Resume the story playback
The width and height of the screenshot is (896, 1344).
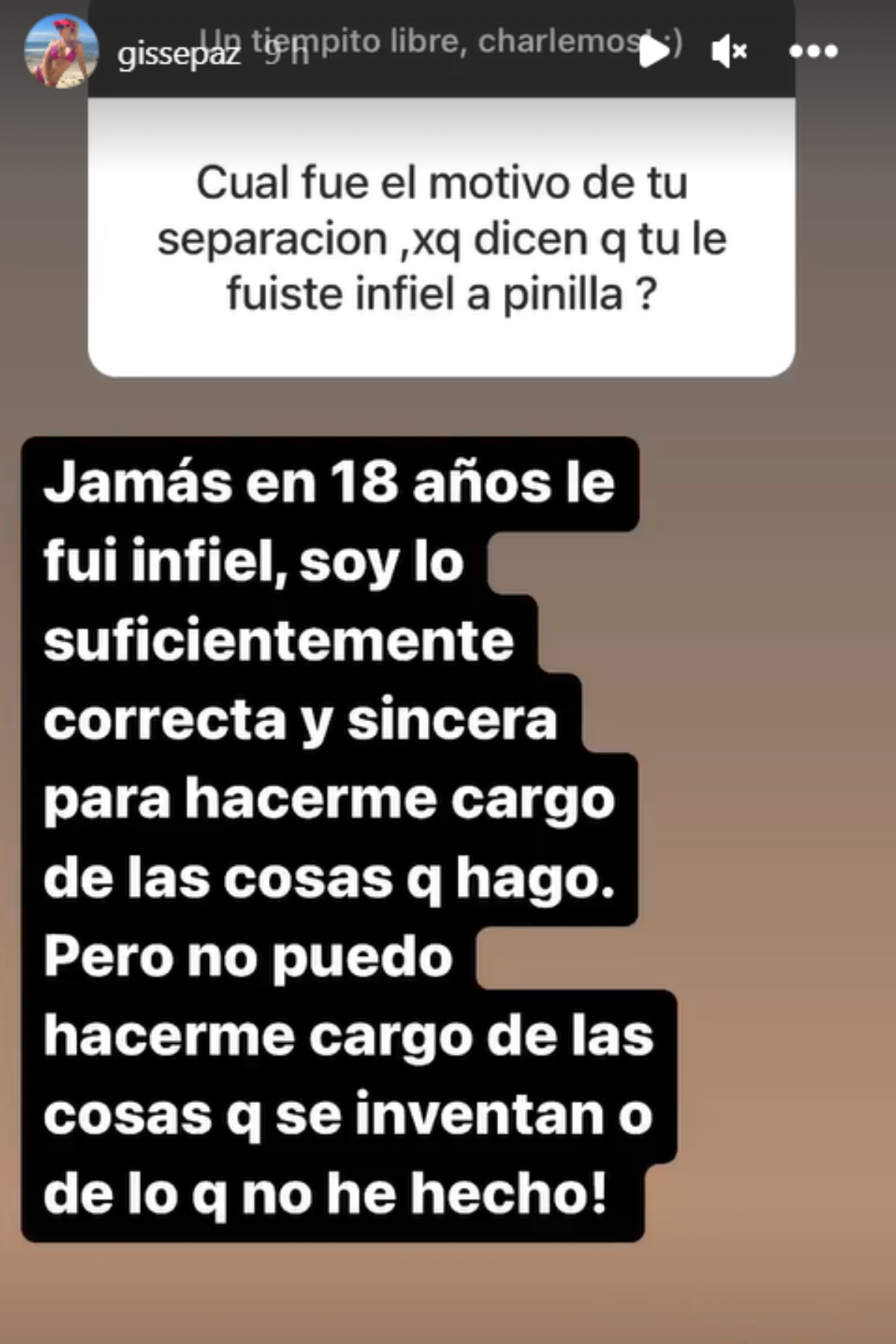[x=654, y=52]
